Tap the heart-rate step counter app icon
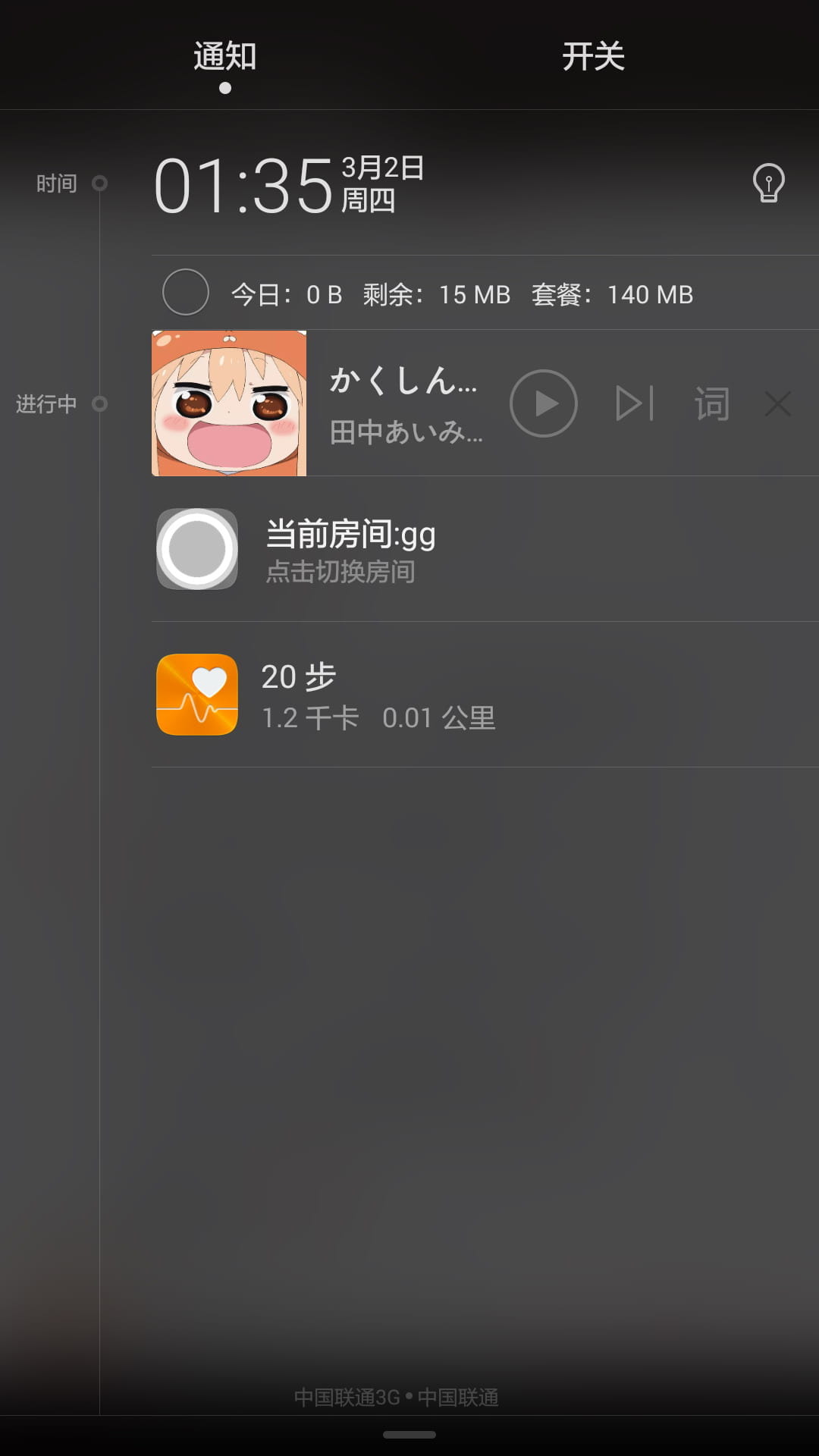This screenshot has height=1456, width=819. 196,694
